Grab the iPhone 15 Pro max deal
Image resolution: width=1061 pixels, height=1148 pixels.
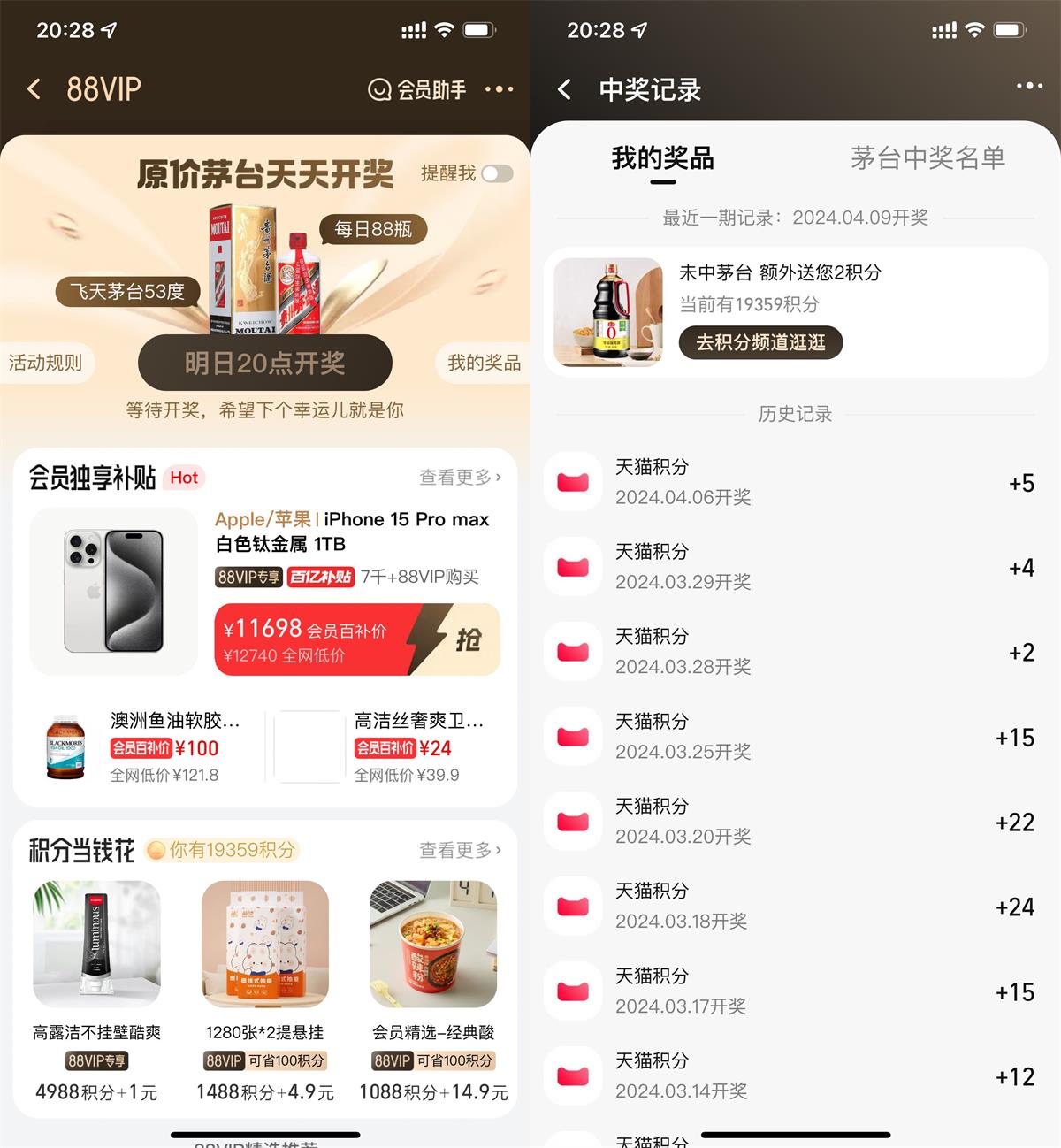click(x=356, y=639)
